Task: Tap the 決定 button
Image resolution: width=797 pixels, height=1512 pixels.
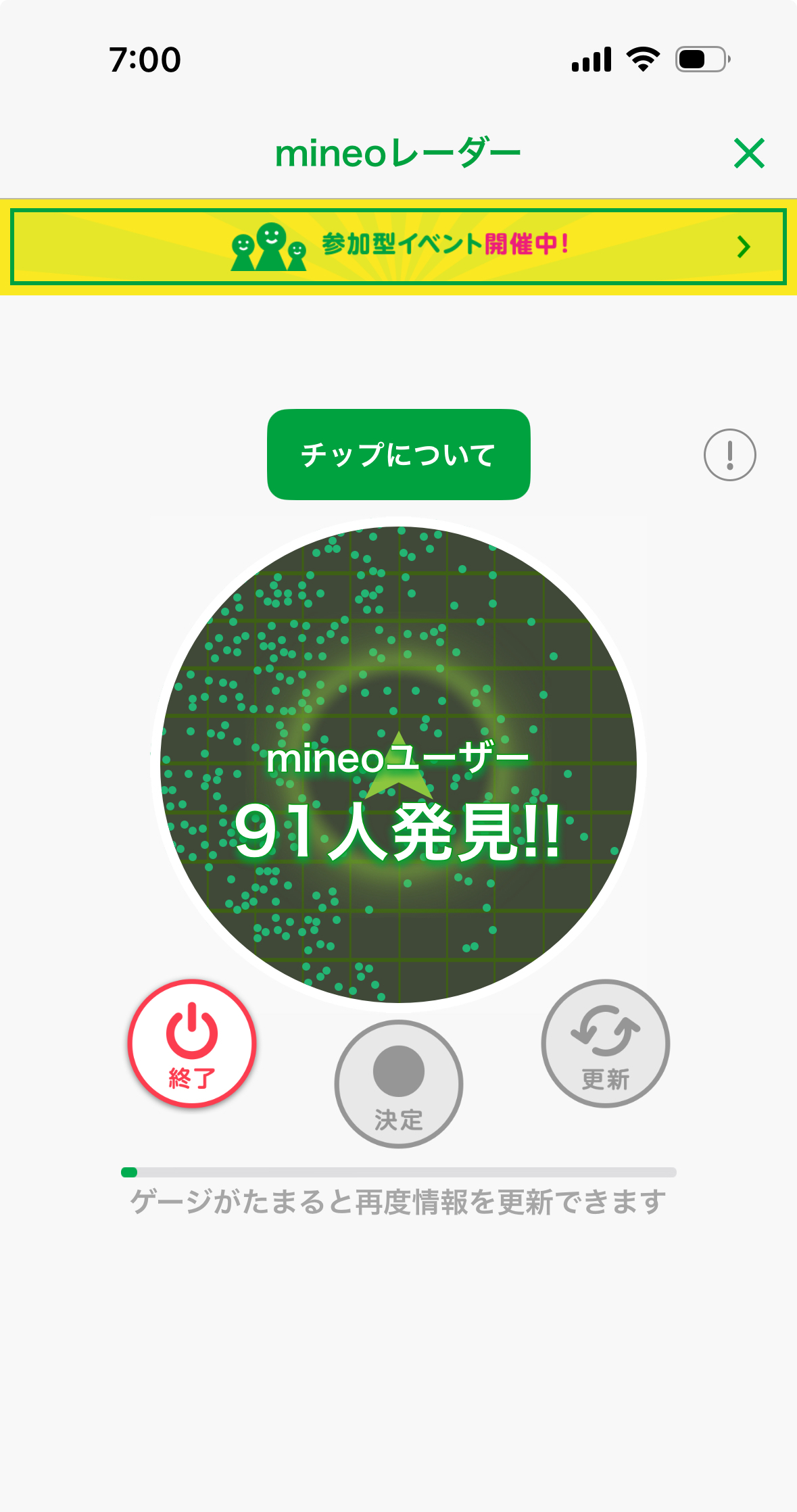Action: click(x=399, y=1083)
